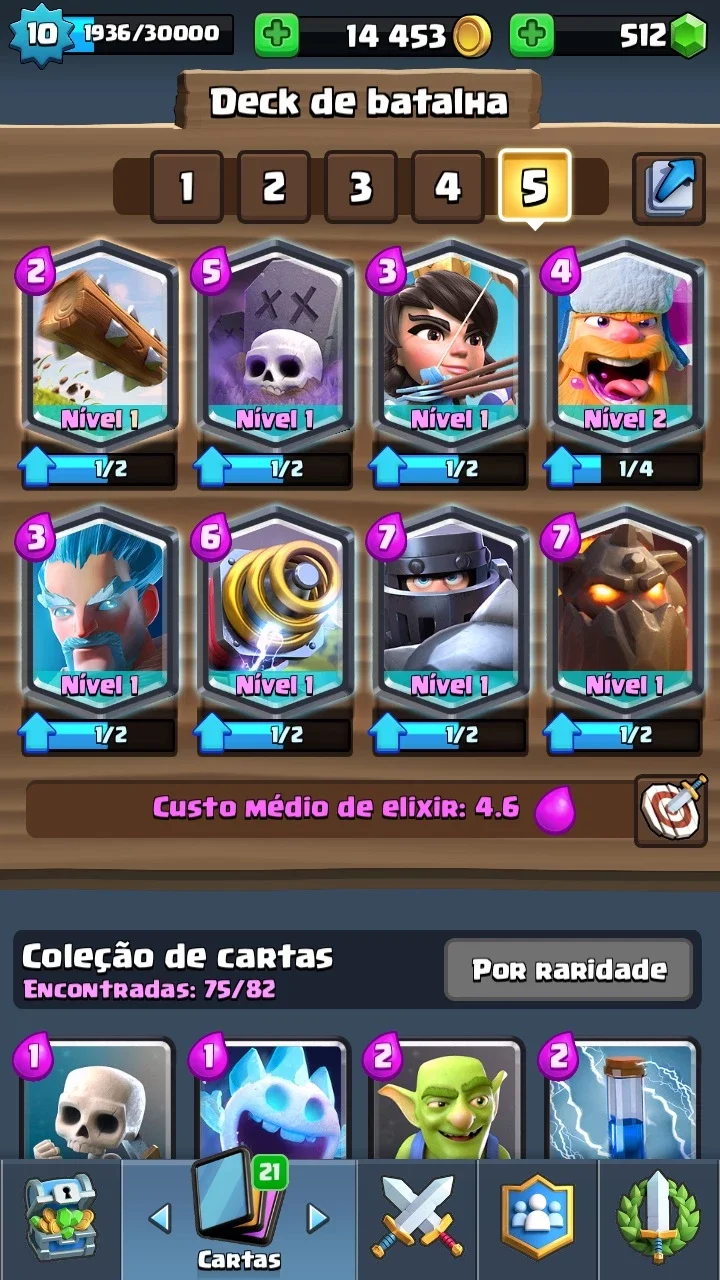
Task: Share or copy the deck
Action: 669,189
